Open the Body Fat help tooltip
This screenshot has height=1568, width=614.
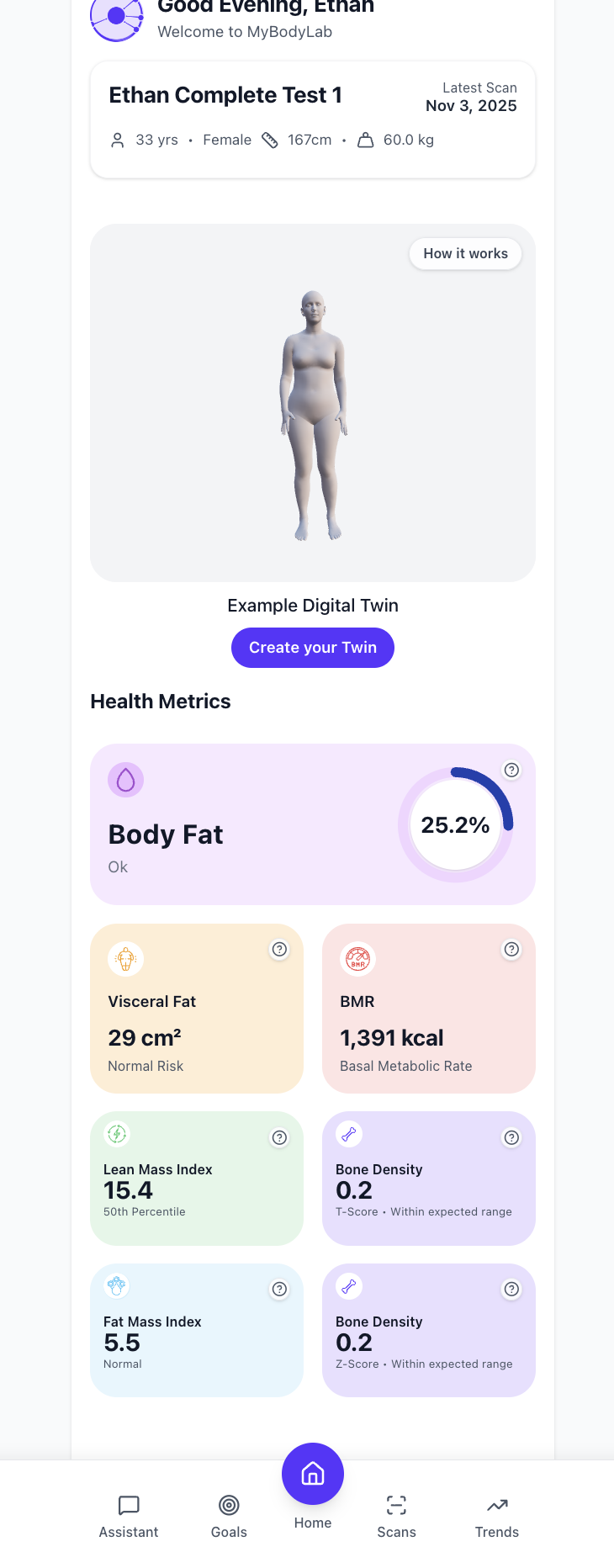coord(511,770)
